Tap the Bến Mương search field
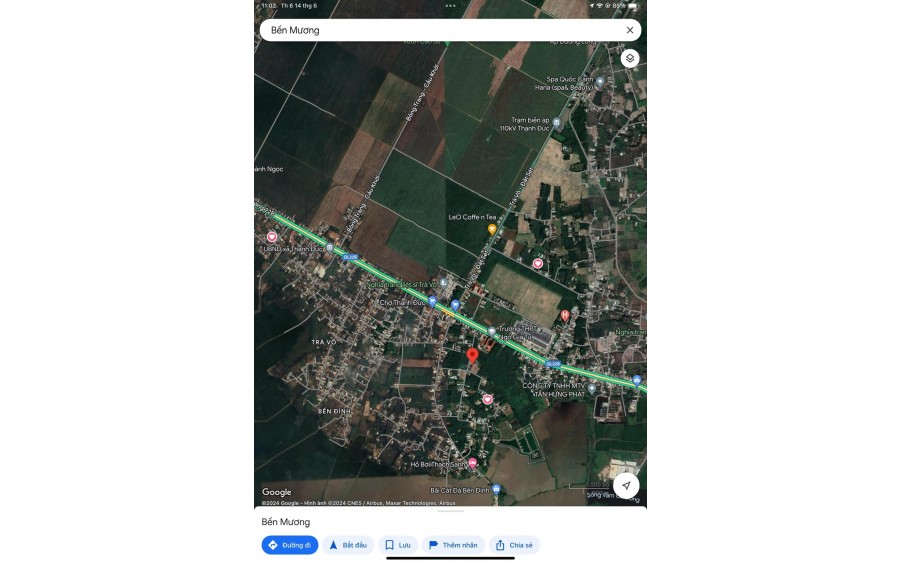903x563 pixels. coord(440,30)
